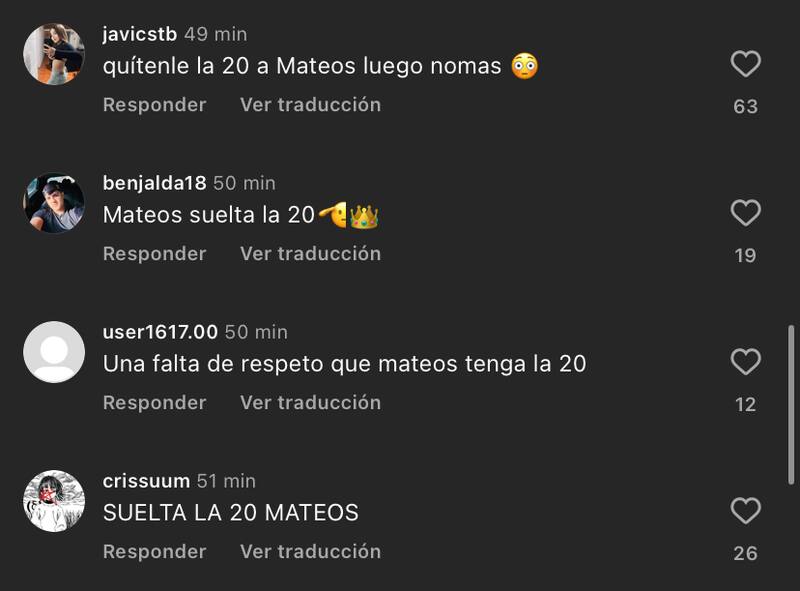View translation of benjalda18's comment
The height and width of the screenshot is (591, 800).
point(310,254)
